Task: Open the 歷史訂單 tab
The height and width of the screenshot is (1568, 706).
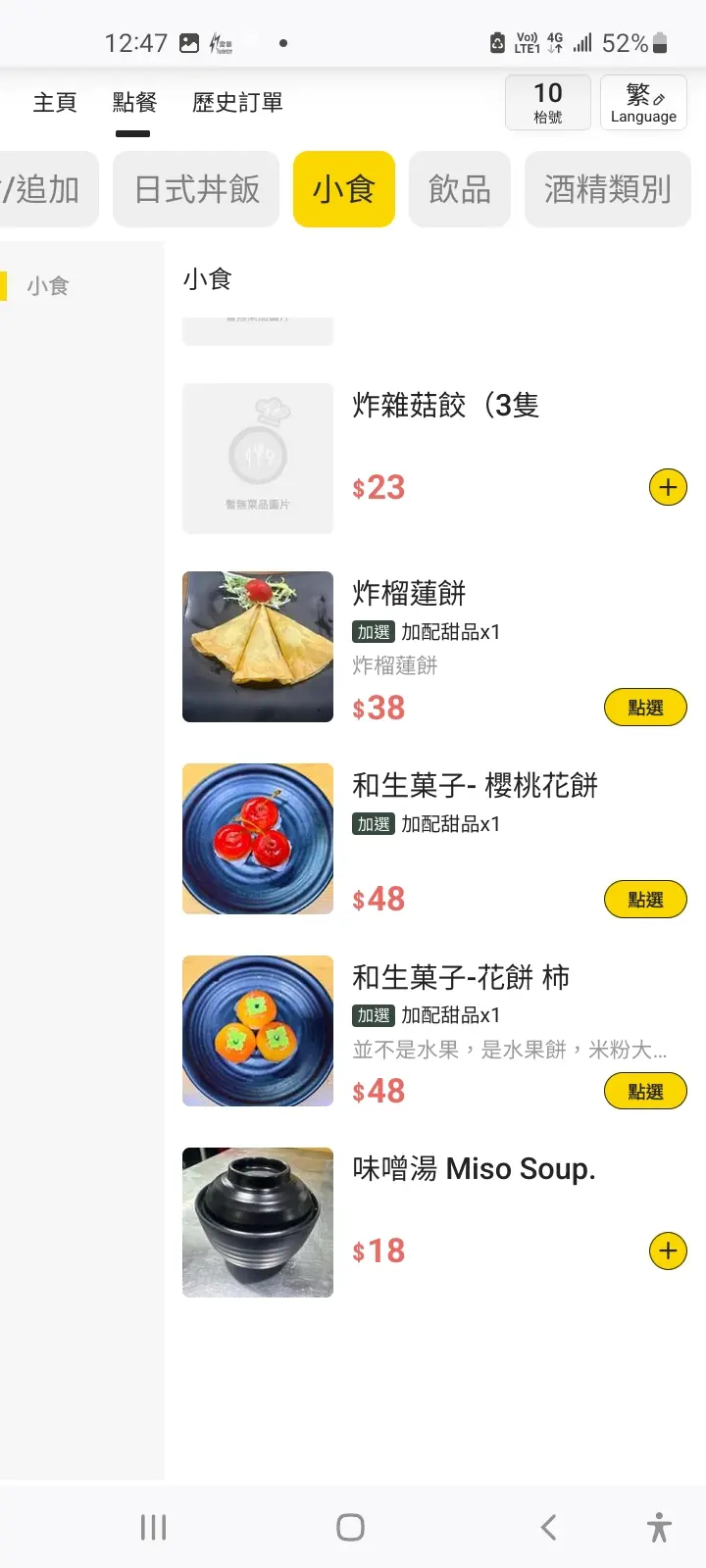Action: coord(237,103)
